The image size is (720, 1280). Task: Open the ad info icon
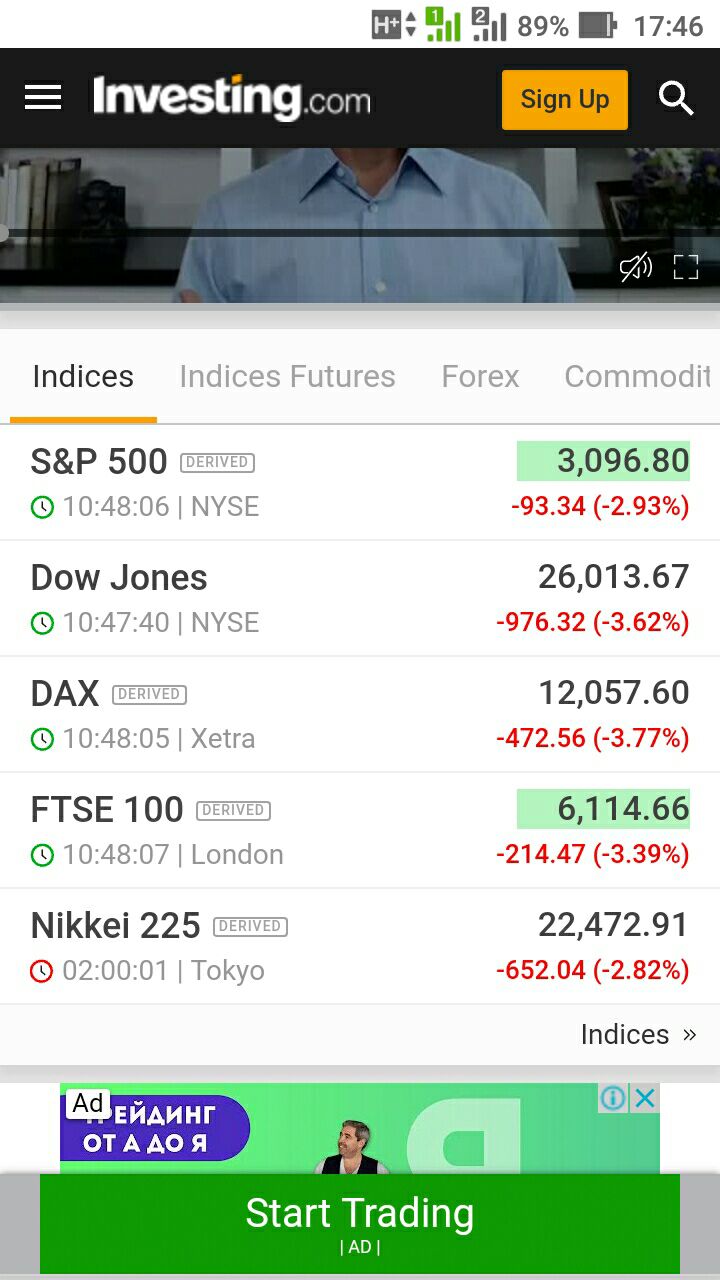(613, 1098)
